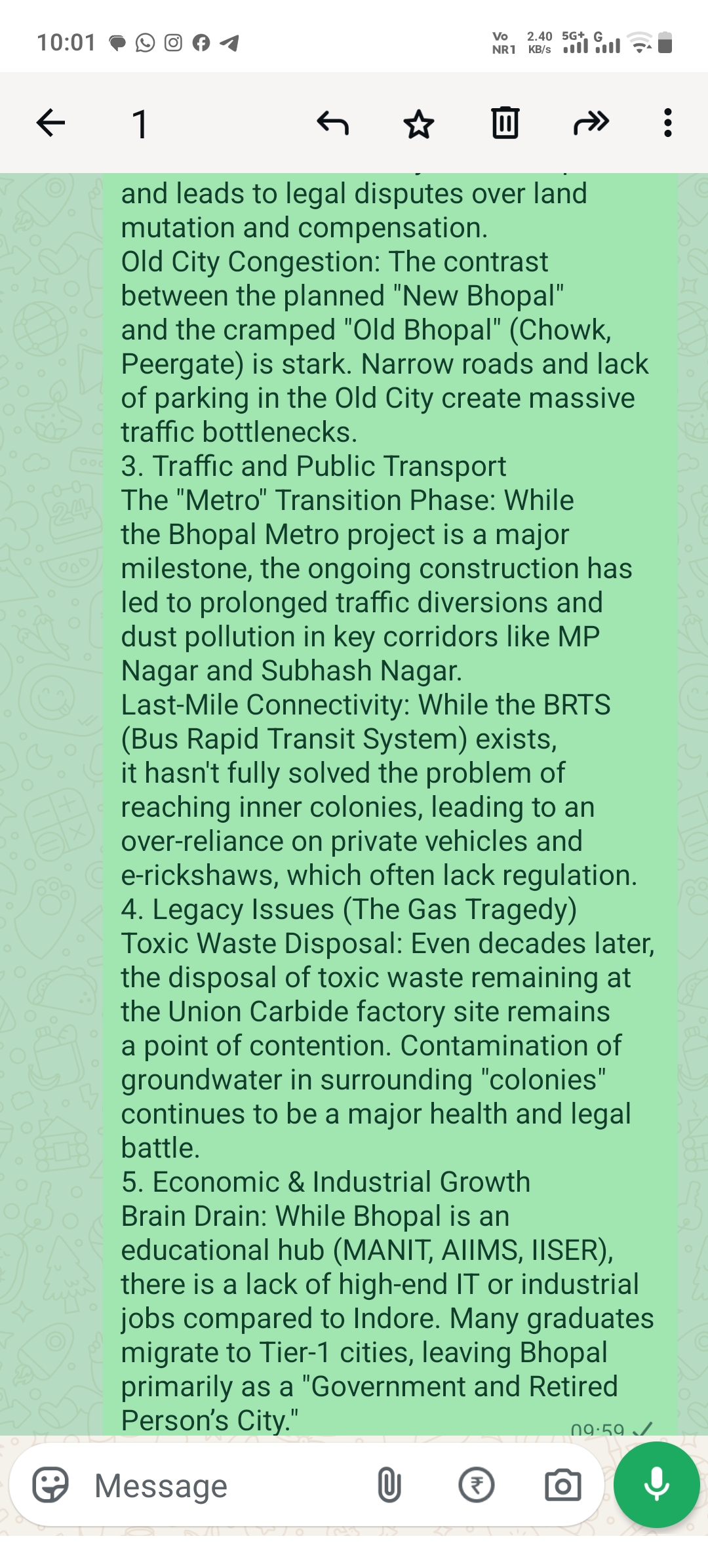Screen dimensions: 708x1568
Task: Delete the selected message
Action: point(505,123)
